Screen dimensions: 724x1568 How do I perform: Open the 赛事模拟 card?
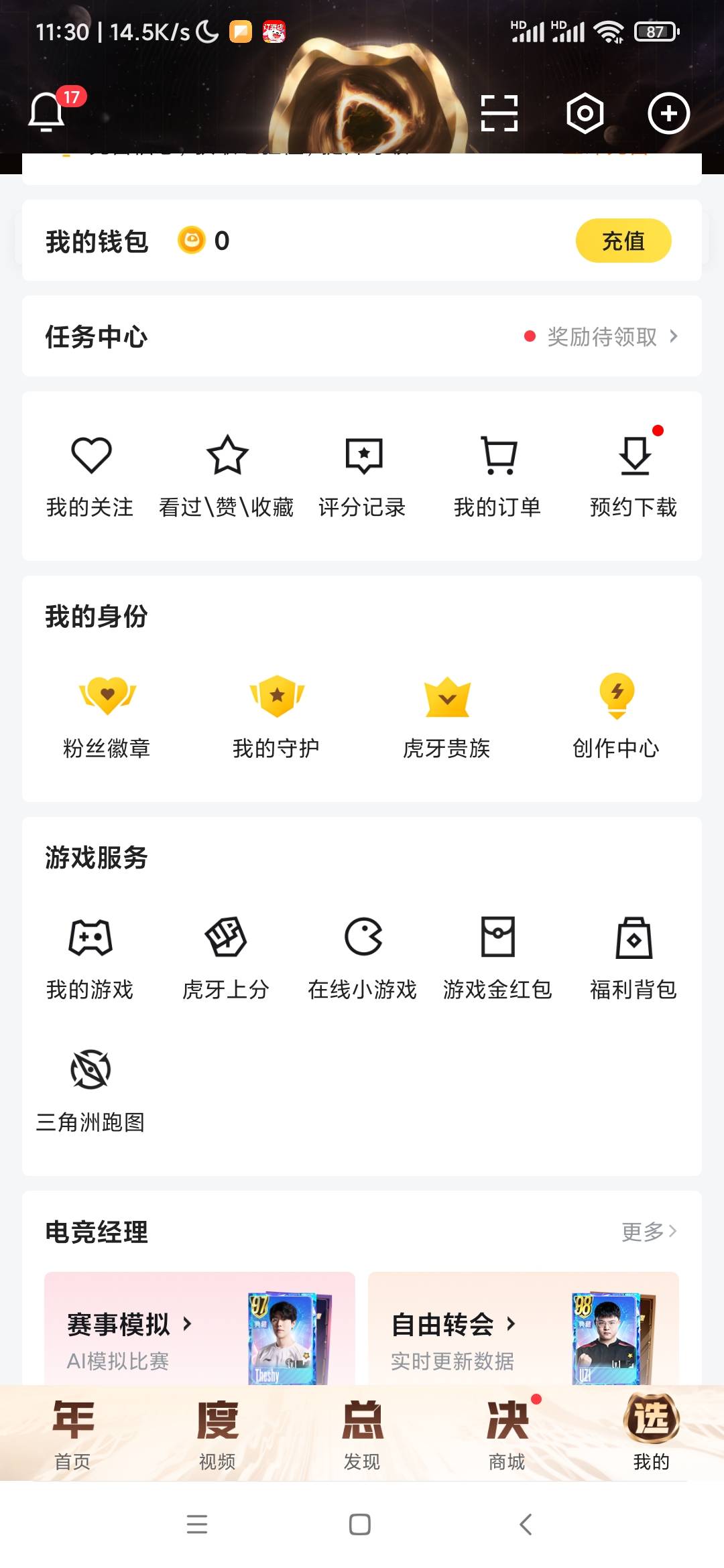(x=199, y=1330)
